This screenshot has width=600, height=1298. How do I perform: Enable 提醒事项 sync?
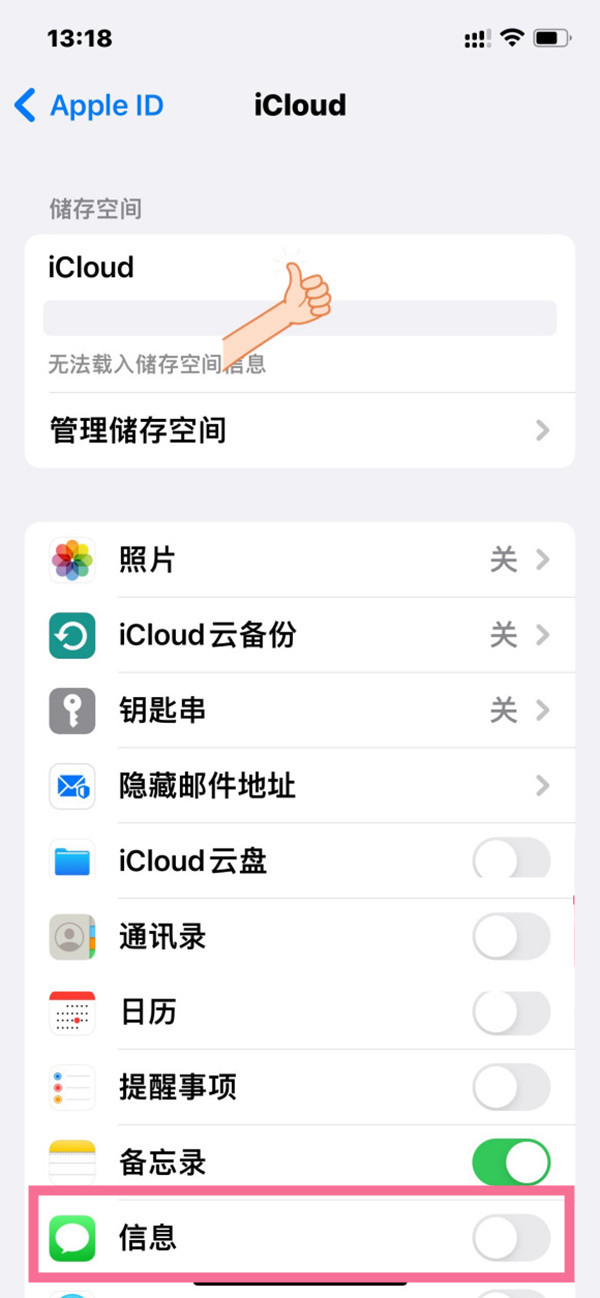510,1087
